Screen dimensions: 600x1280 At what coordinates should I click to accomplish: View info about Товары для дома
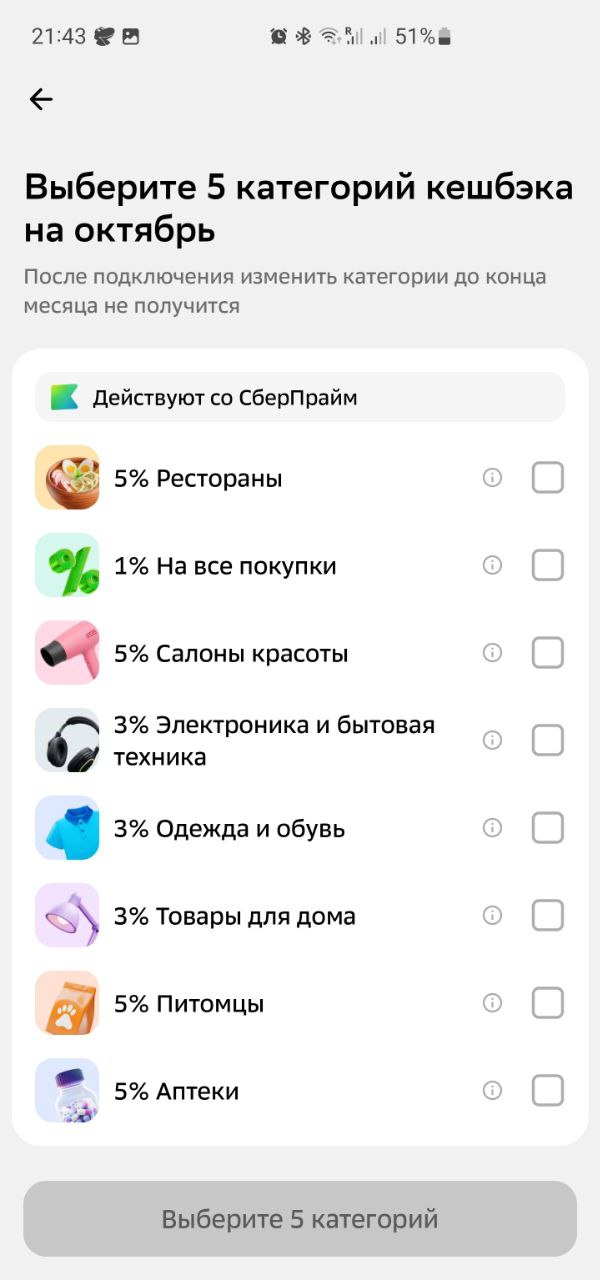tap(492, 915)
